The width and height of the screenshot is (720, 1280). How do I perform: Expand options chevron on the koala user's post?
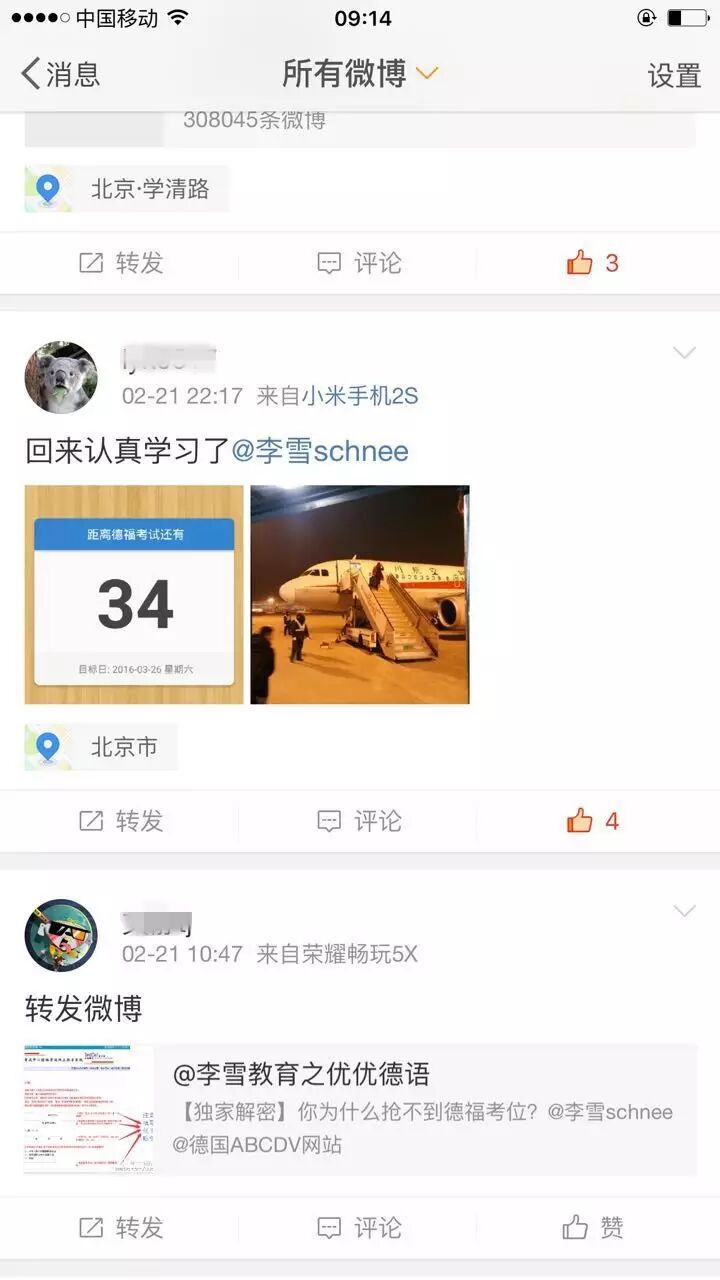point(684,353)
